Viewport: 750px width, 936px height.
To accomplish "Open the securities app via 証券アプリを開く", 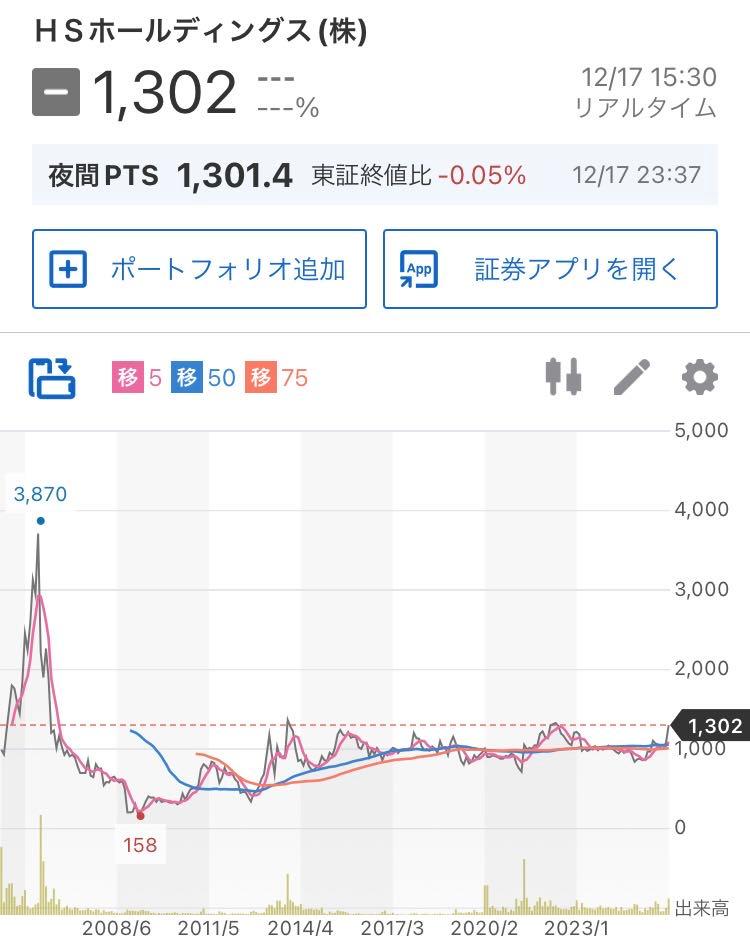I will click(x=550, y=268).
